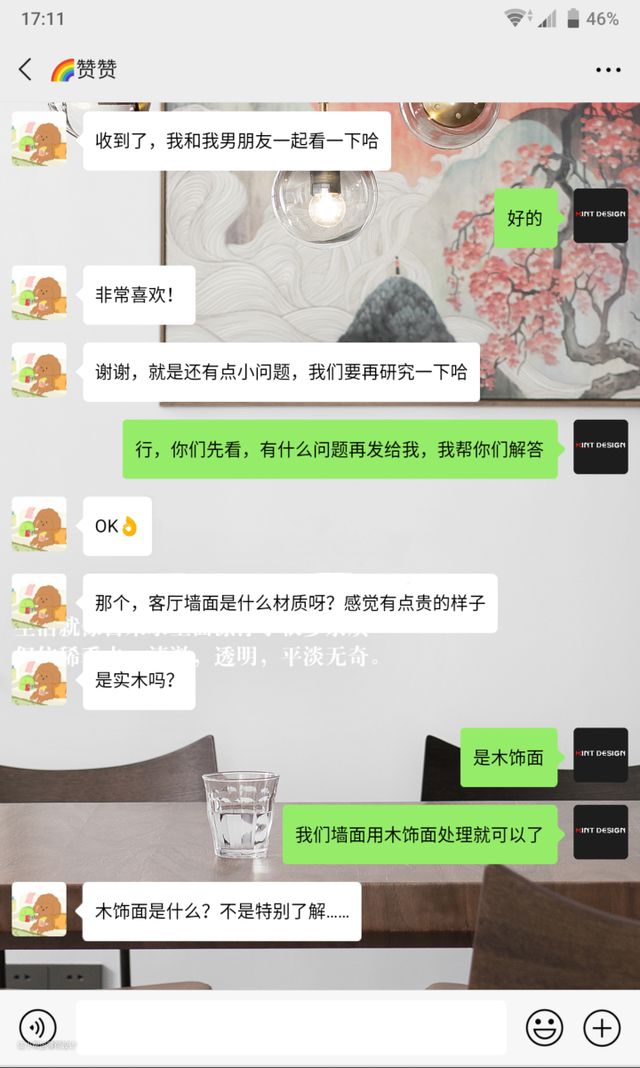The width and height of the screenshot is (640, 1068).
Task: Switch to voice message input
Action: (x=38, y=1027)
